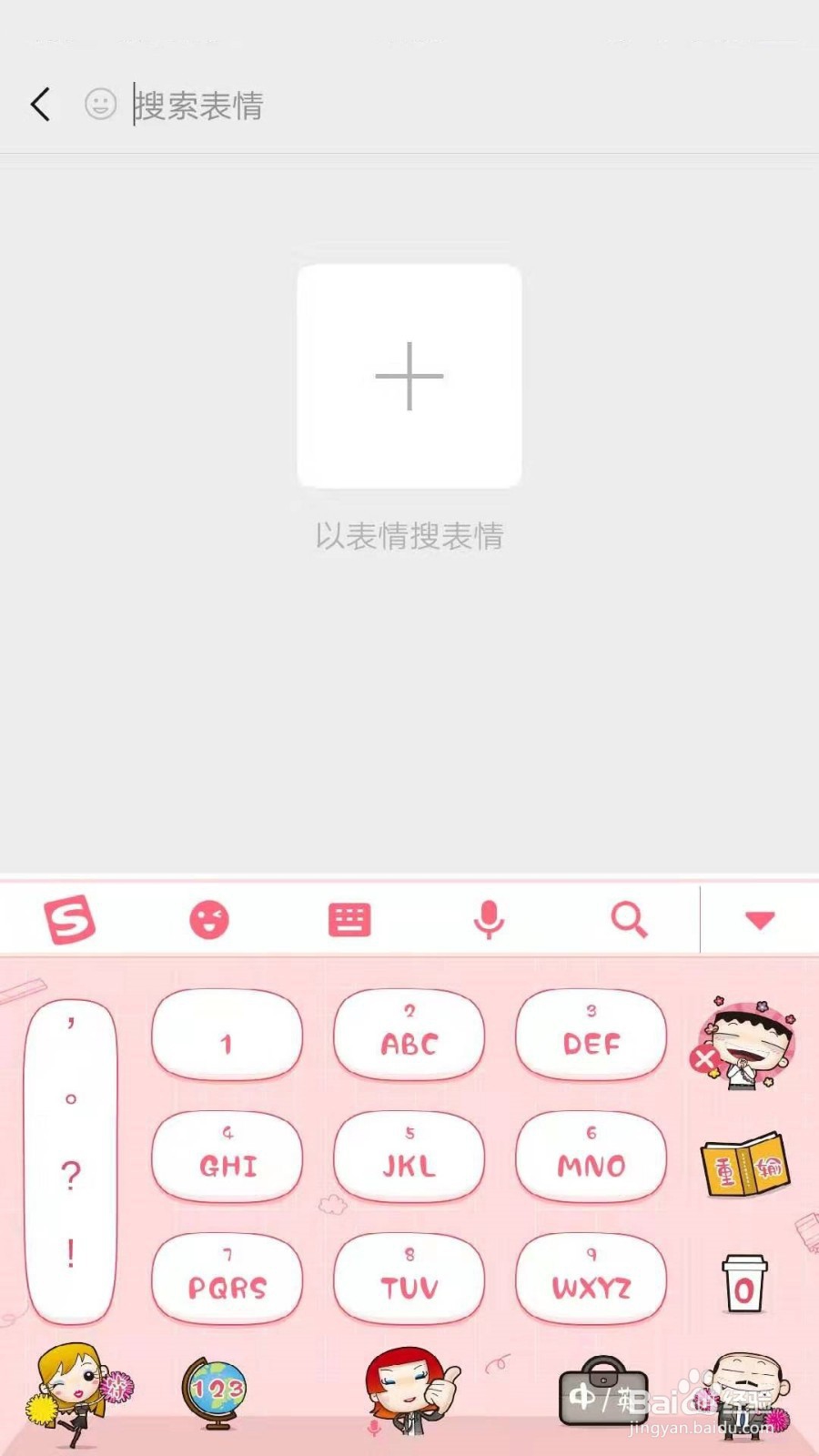
Task: Tap the 以表情搜表情 label
Action: click(x=409, y=537)
